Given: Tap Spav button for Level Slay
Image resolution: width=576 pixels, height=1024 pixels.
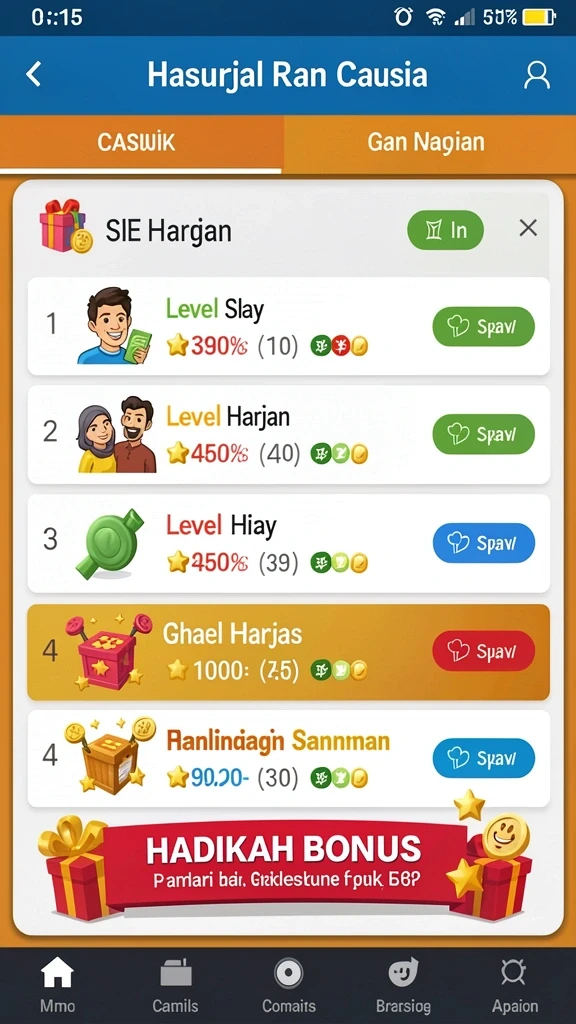Looking at the screenshot, I should pyautogui.click(x=483, y=327).
